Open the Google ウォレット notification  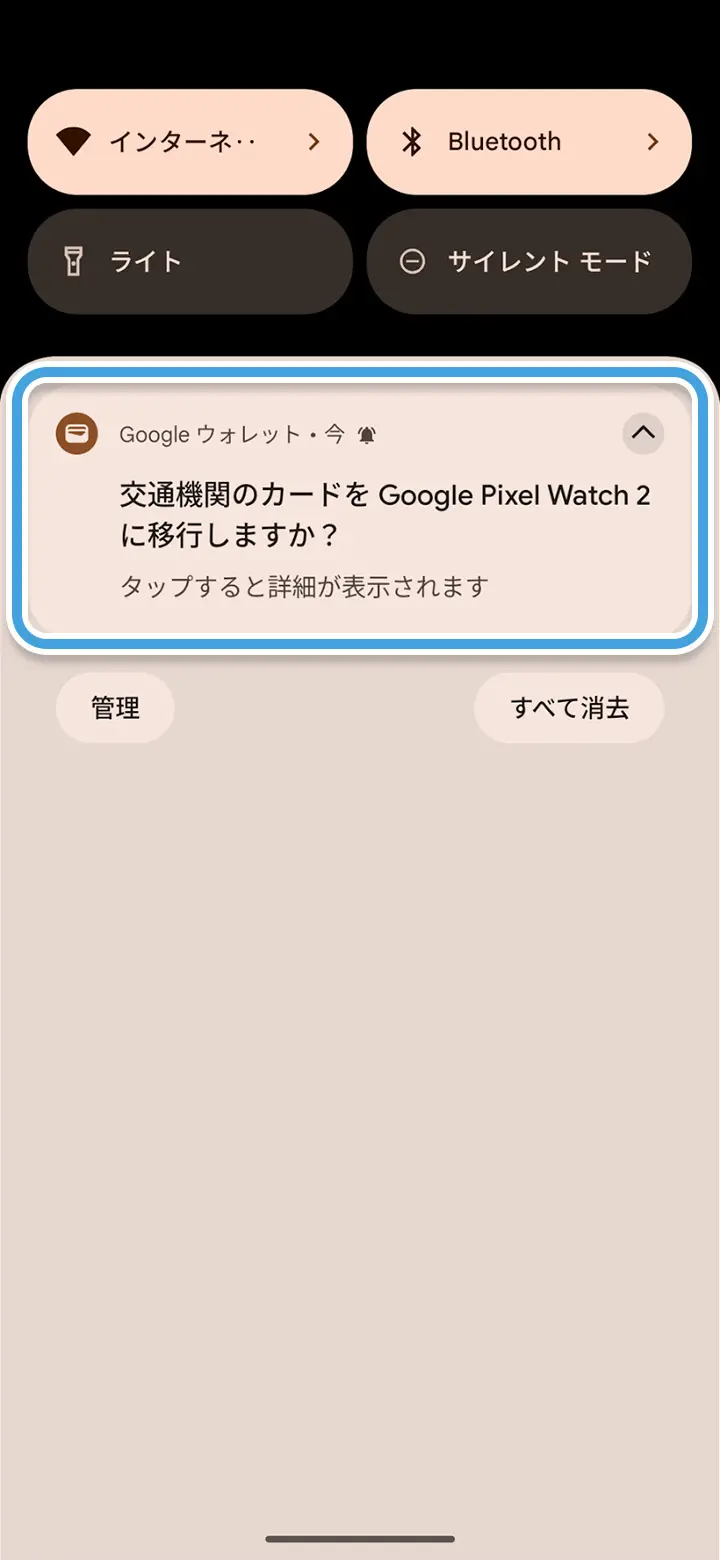coord(360,510)
